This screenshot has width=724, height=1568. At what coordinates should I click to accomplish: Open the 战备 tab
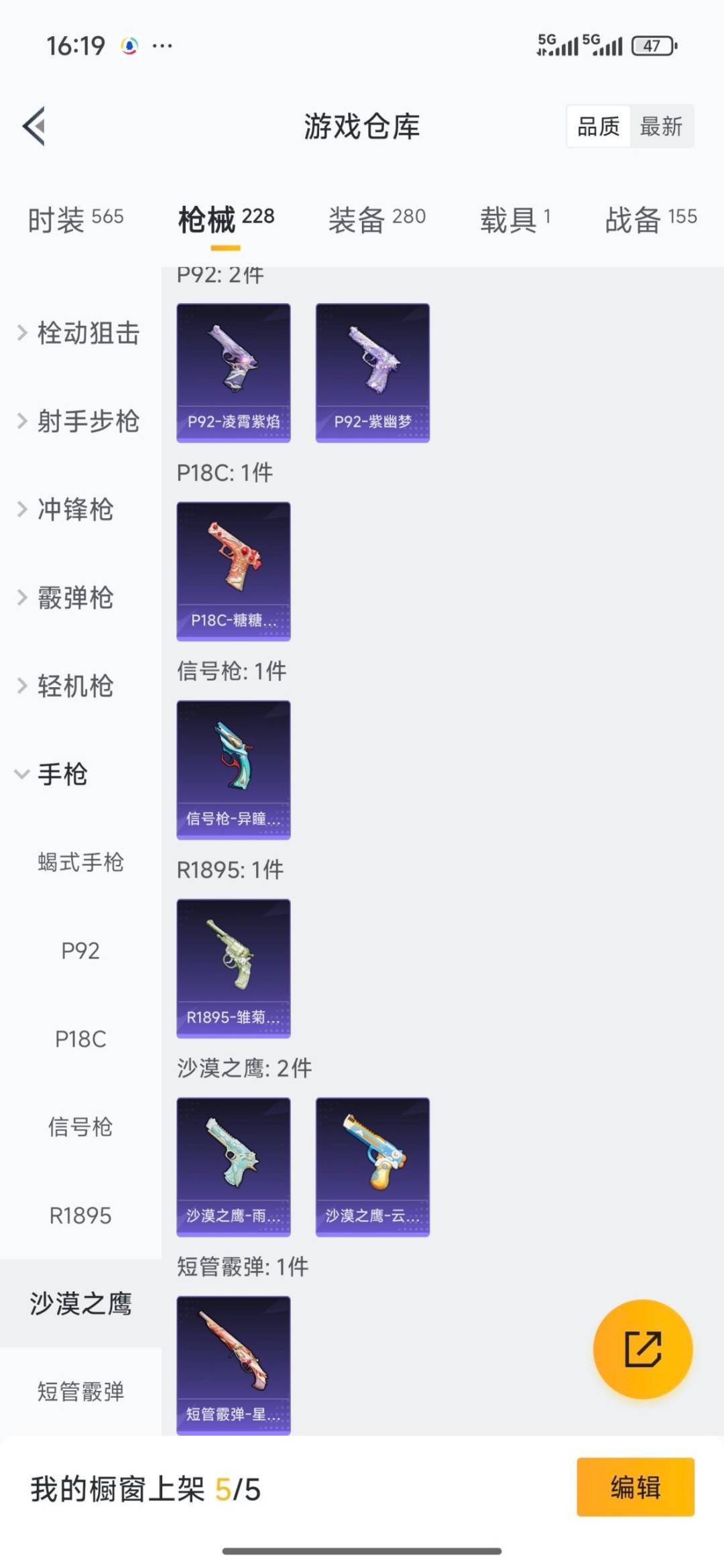649,217
